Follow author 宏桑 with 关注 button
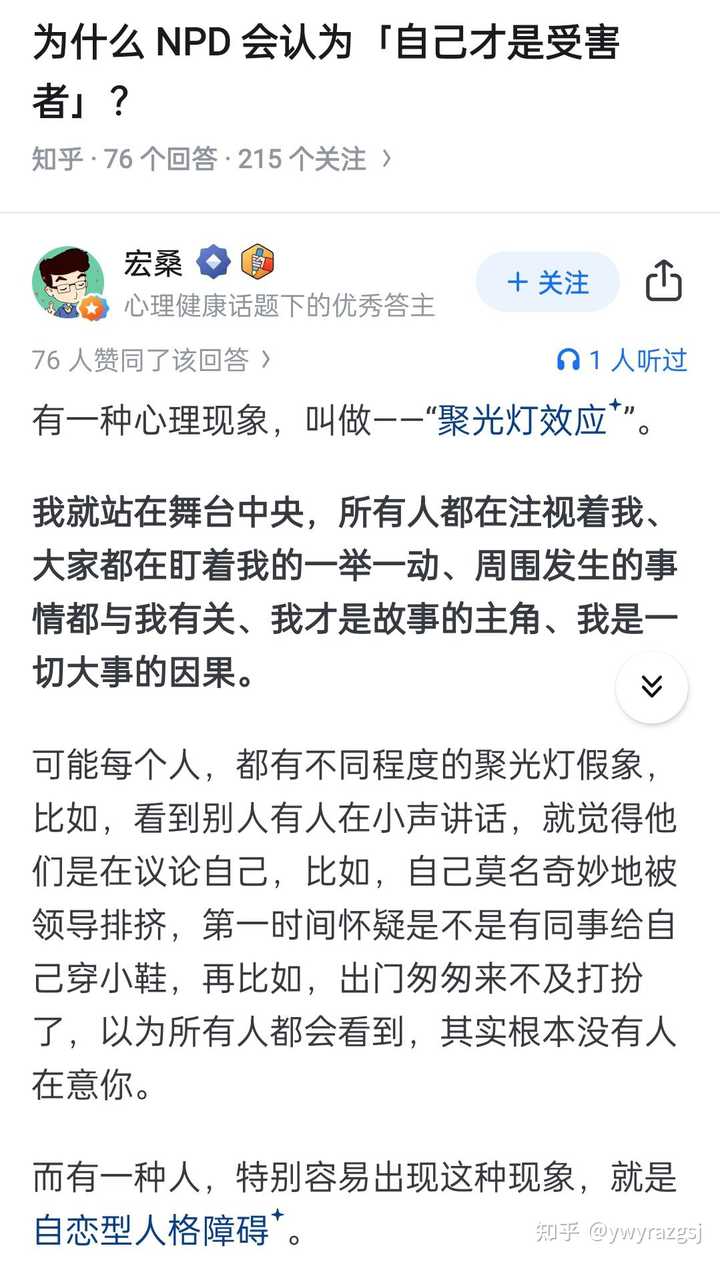The width and height of the screenshot is (720, 1264). click(x=547, y=282)
